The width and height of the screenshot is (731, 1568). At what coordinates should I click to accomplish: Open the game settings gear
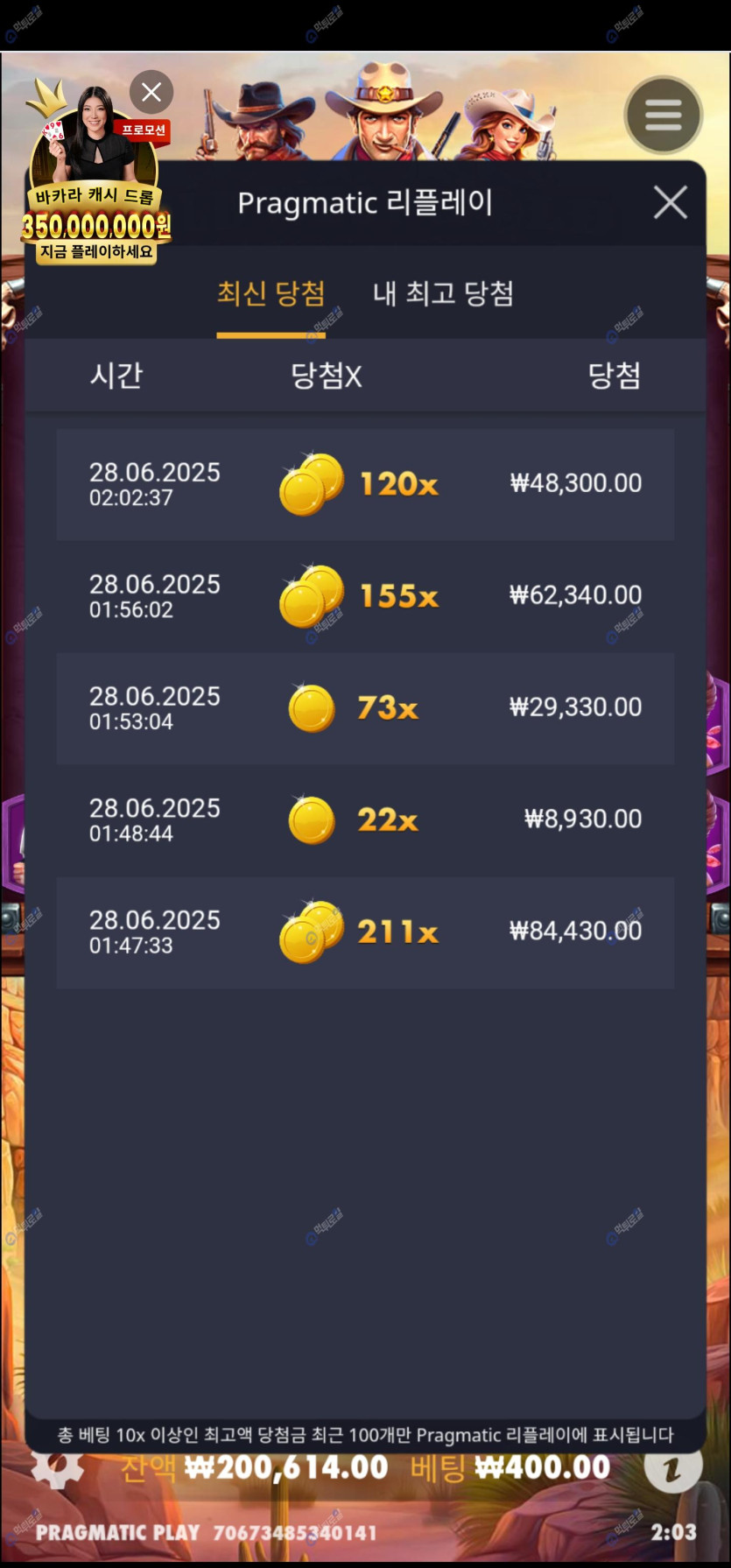[58, 1467]
